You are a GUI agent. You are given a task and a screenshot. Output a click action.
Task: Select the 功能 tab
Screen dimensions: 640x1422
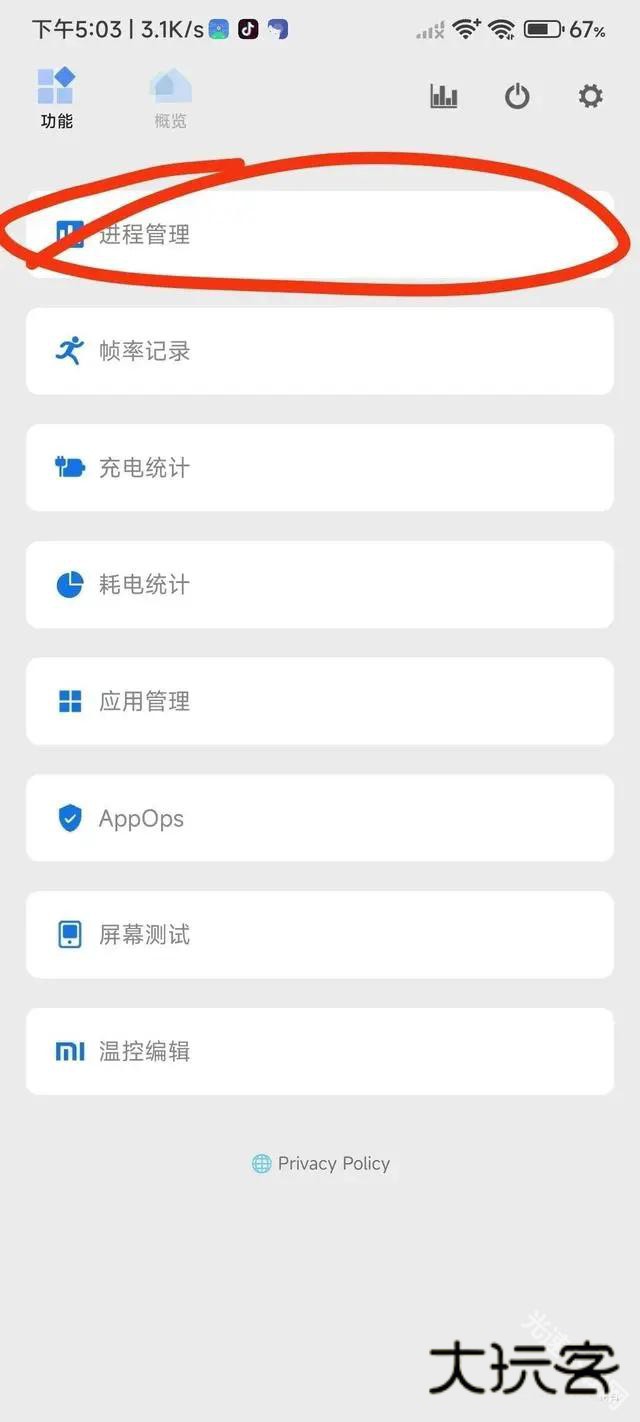pyautogui.click(x=57, y=99)
